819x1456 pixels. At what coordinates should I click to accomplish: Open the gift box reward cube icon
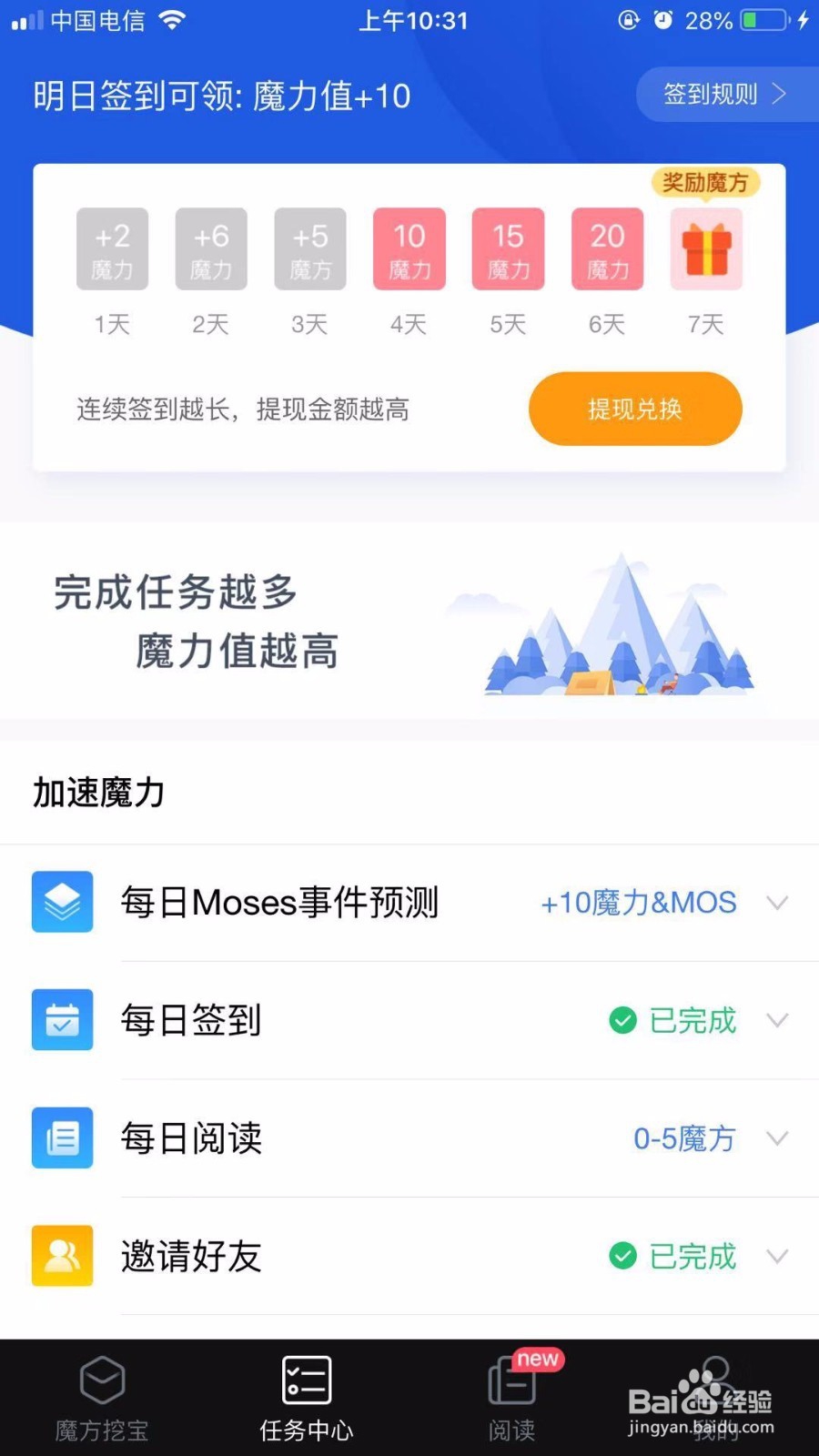click(706, 248)
